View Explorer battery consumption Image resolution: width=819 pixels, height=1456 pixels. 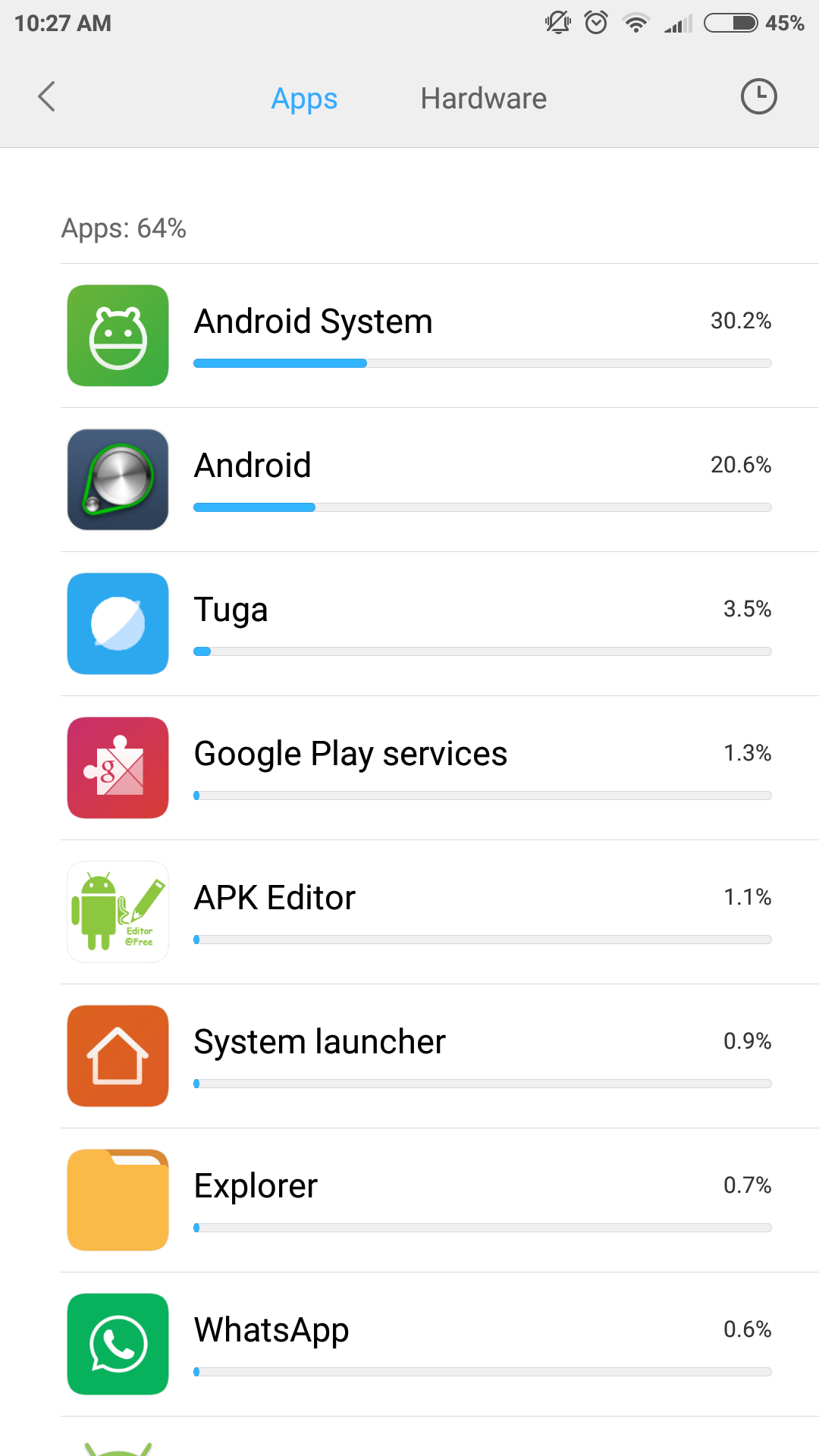(440, 1200)
